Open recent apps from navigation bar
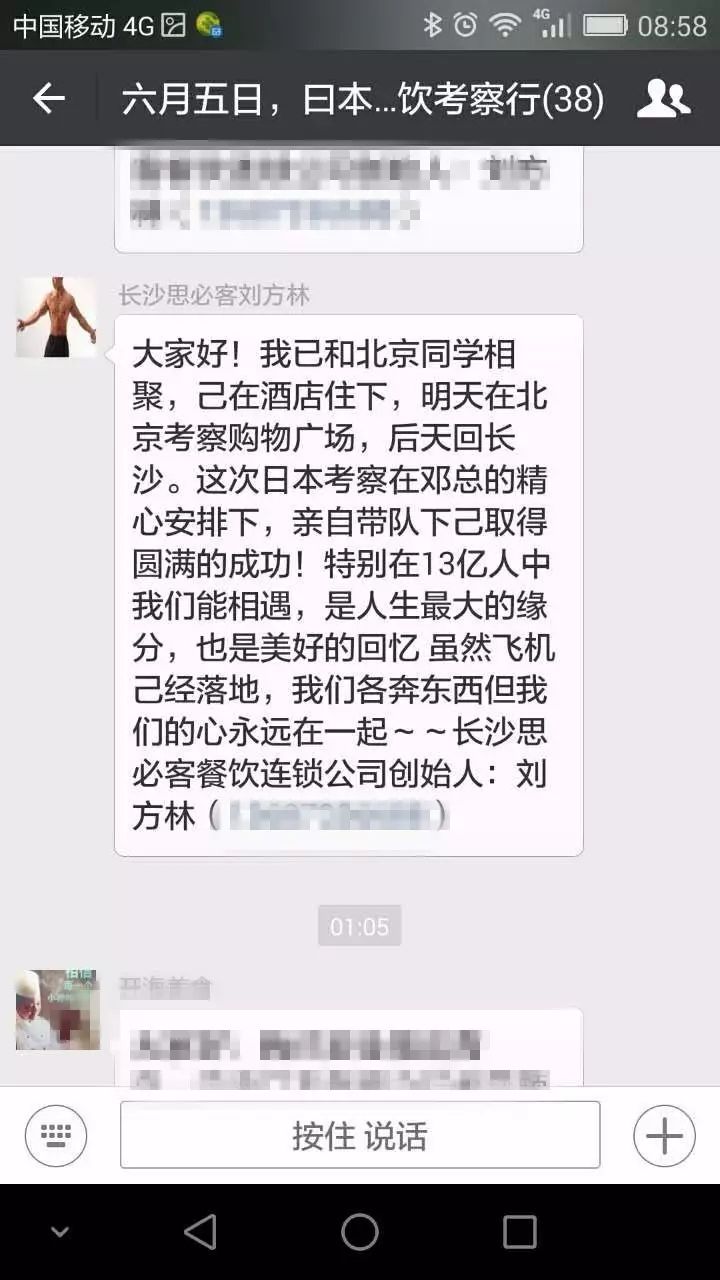The image size is (720, 1280). click(519, 1232)
